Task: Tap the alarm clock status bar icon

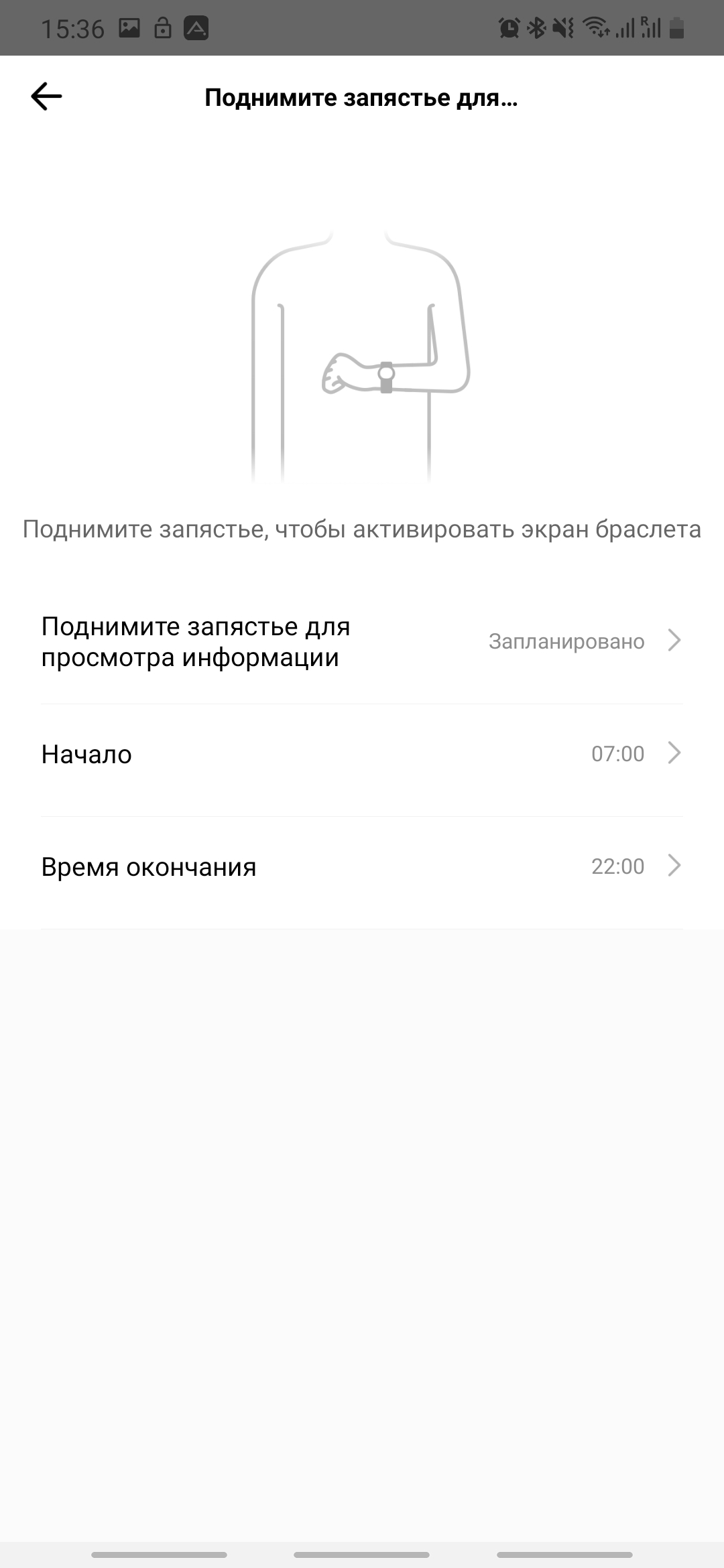Action: [x=508, y=27]
